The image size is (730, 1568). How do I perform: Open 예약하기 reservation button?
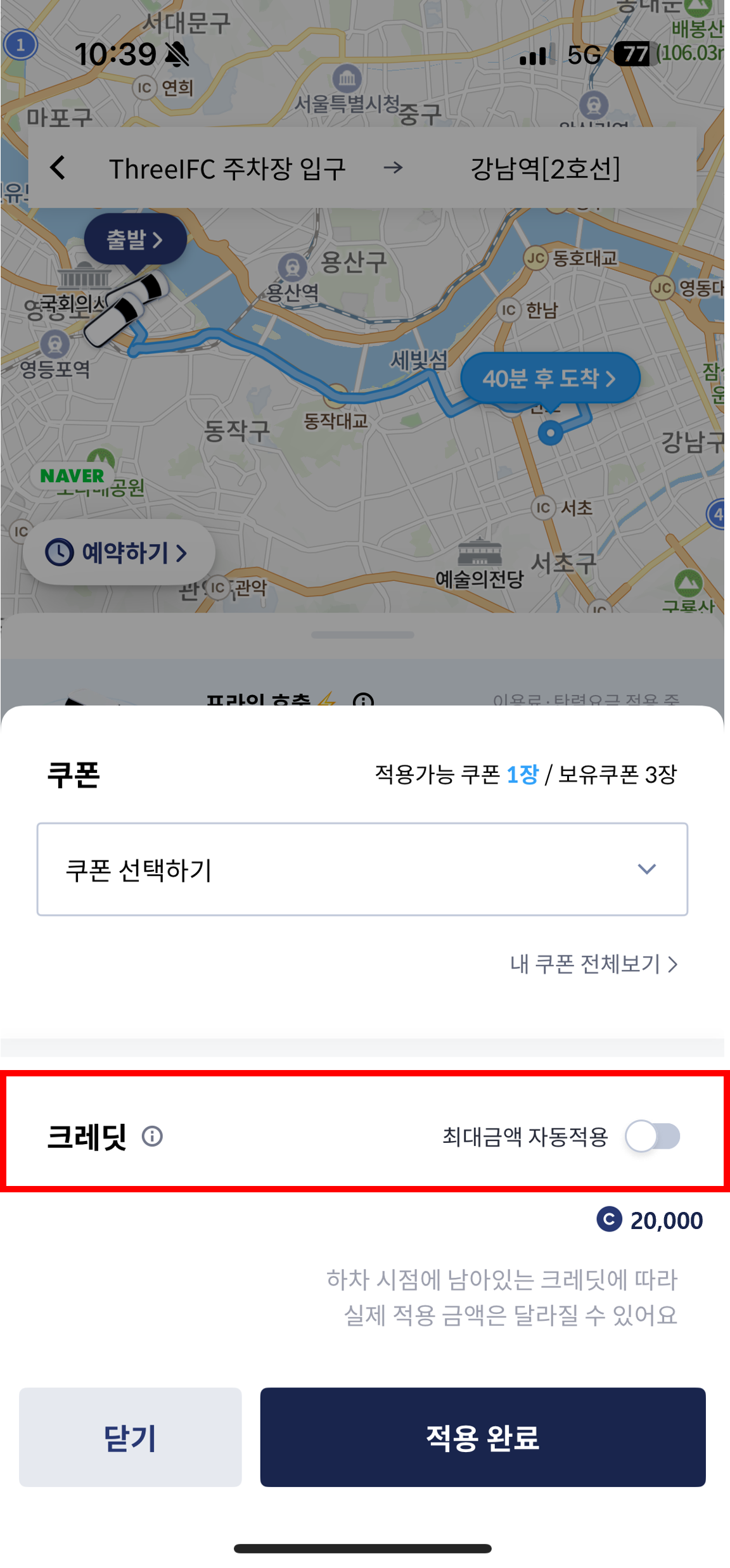[x=118, y=552]
